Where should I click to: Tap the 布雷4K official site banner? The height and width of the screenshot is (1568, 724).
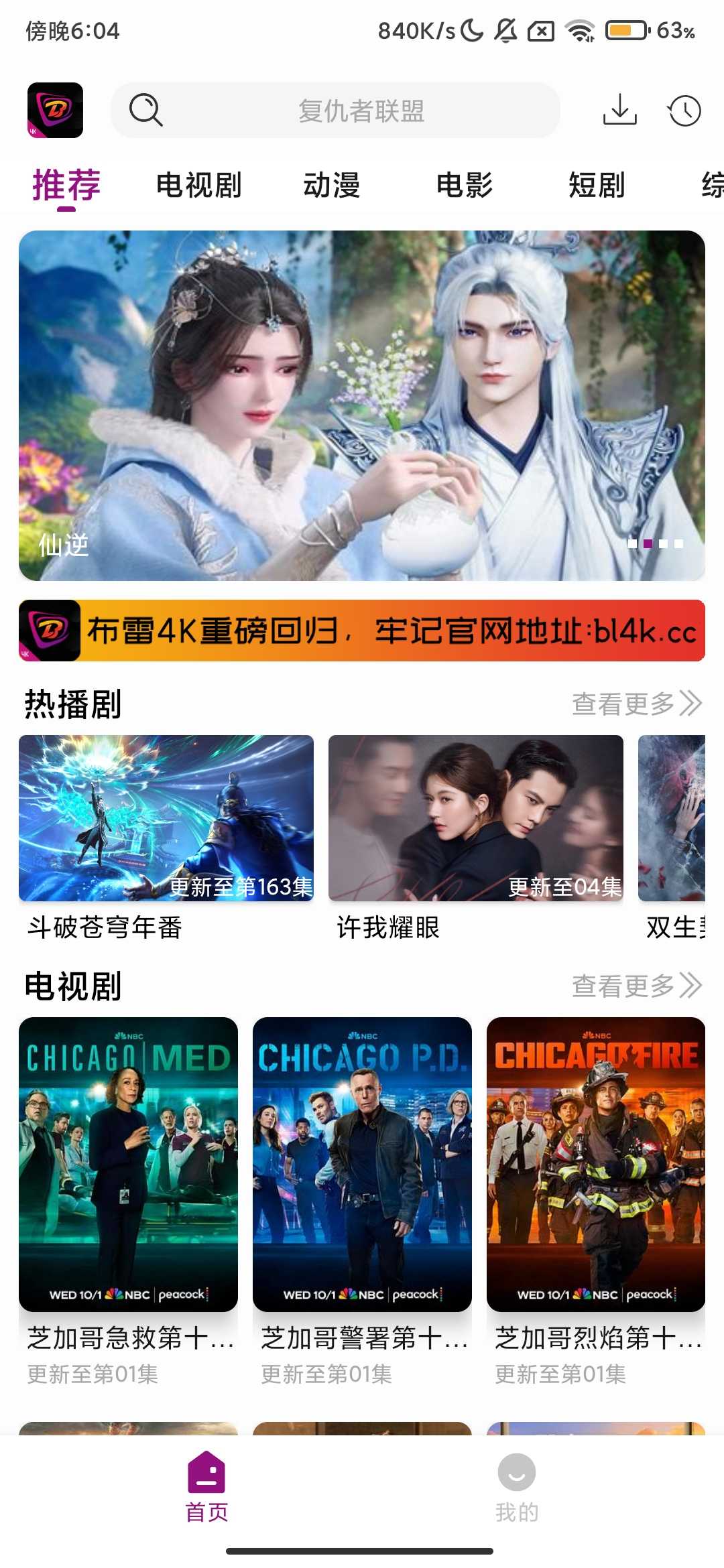362,631
